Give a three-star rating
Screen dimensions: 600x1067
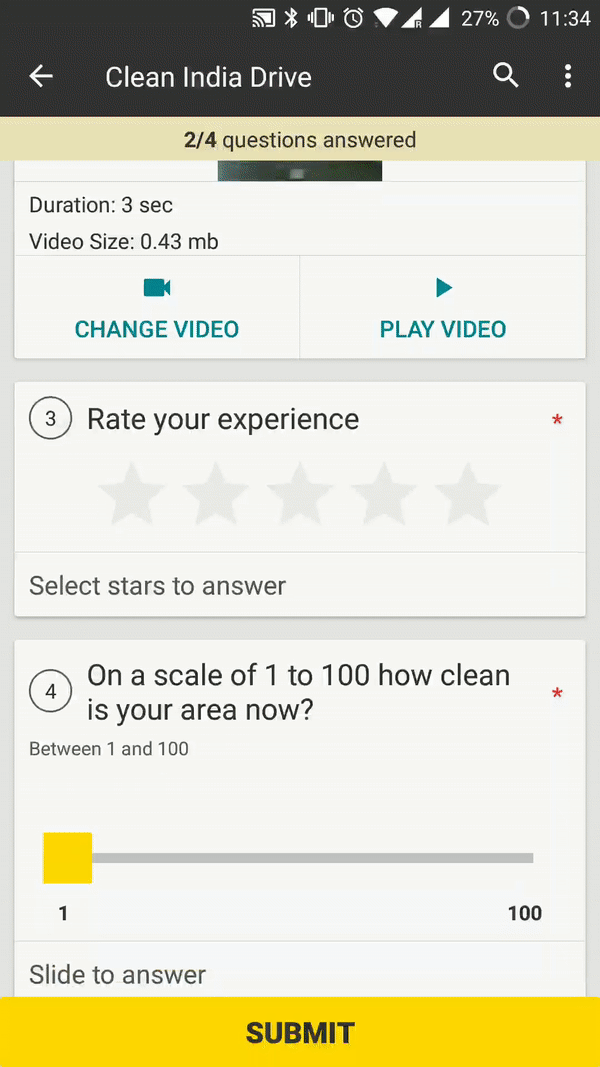click(x=300, y=494)
